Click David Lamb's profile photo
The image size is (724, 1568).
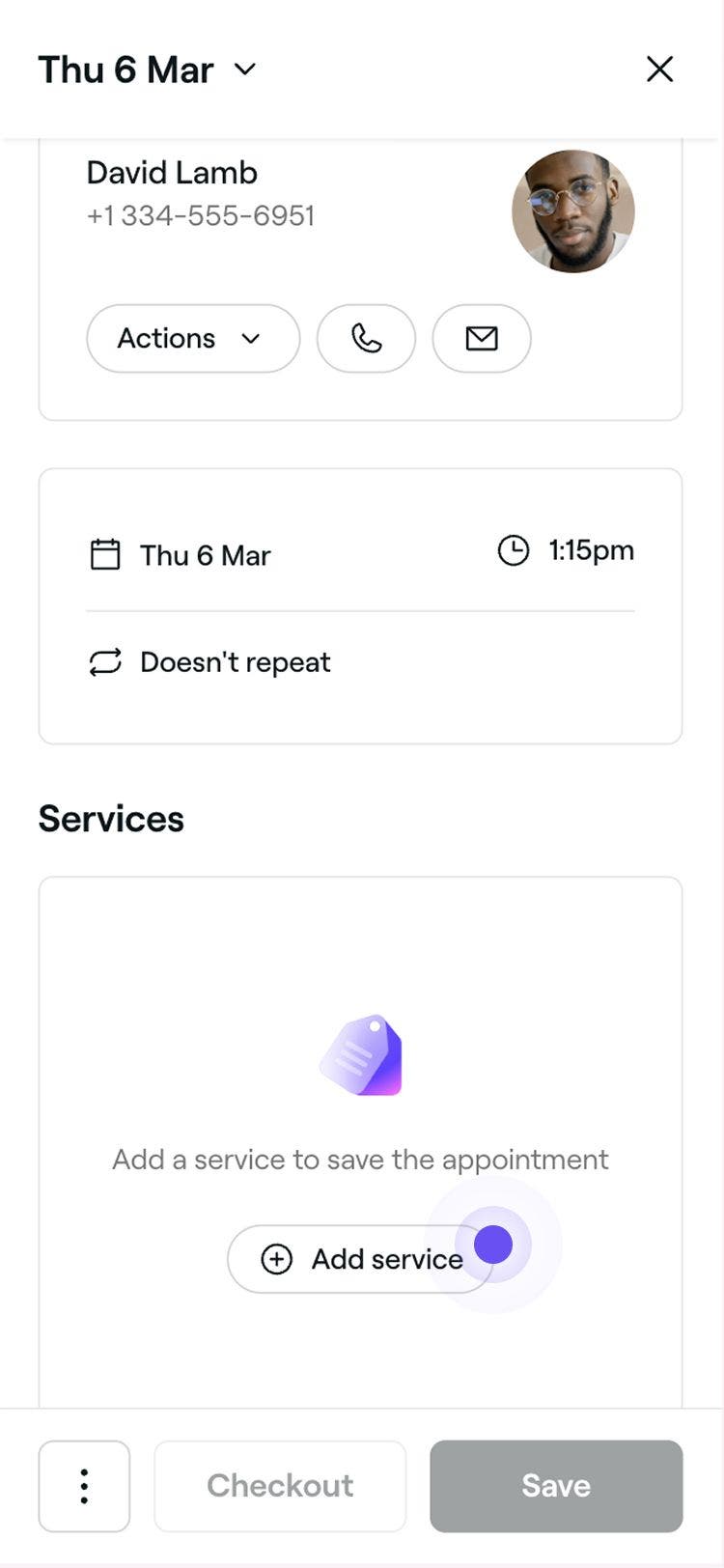click(573, 210)
